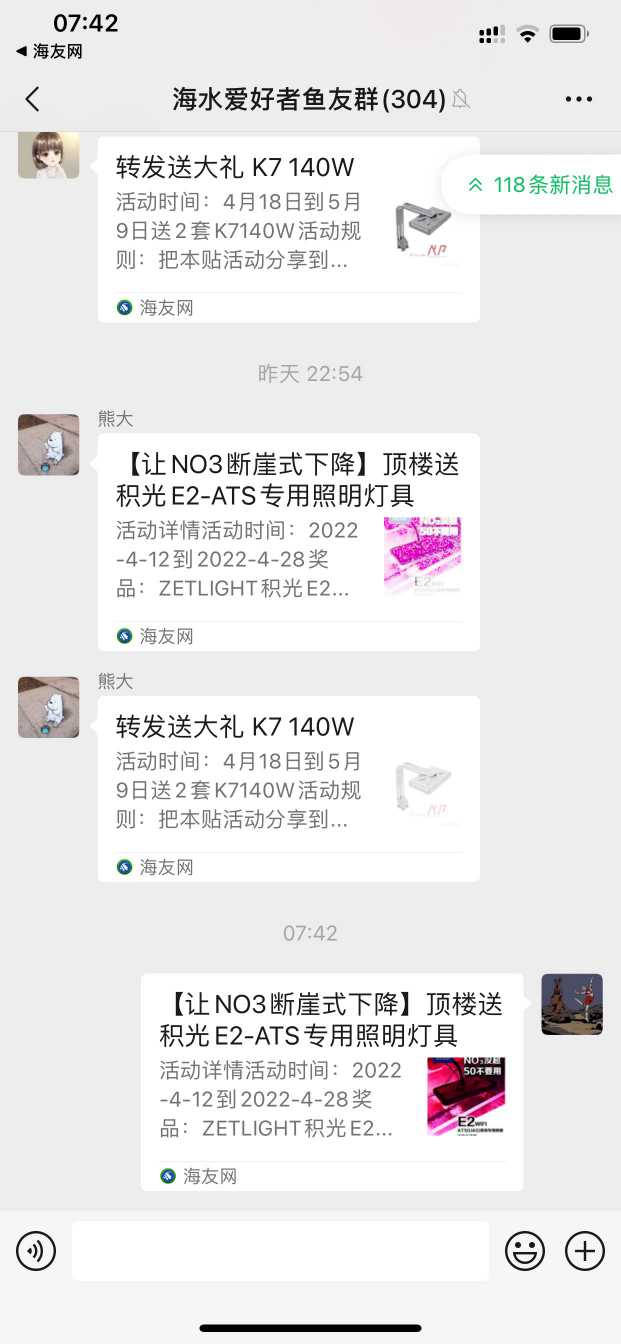Tap my own avatar beside the sent card
The width and height of the screenshot is (621, 1344).
572,1004
